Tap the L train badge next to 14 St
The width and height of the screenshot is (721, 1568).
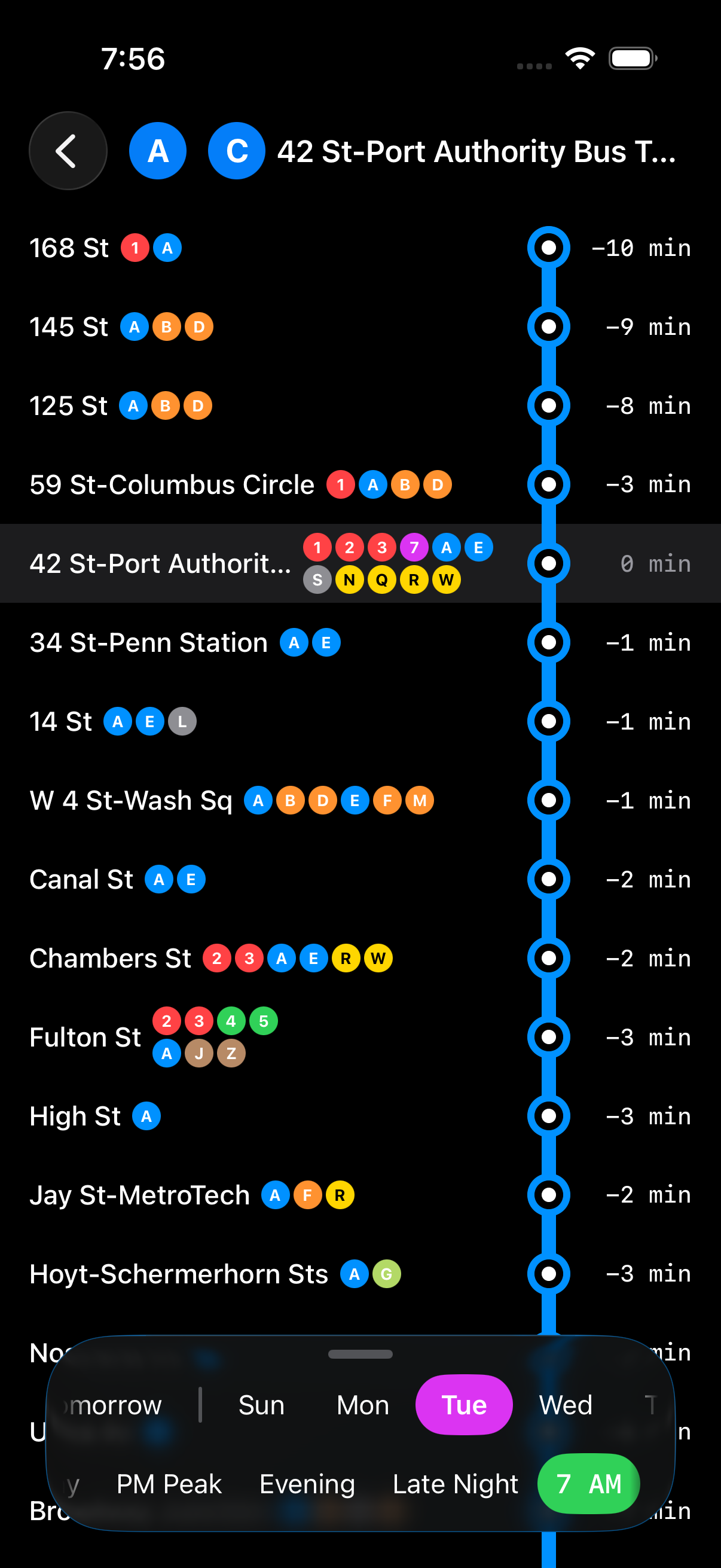point(183,721)
